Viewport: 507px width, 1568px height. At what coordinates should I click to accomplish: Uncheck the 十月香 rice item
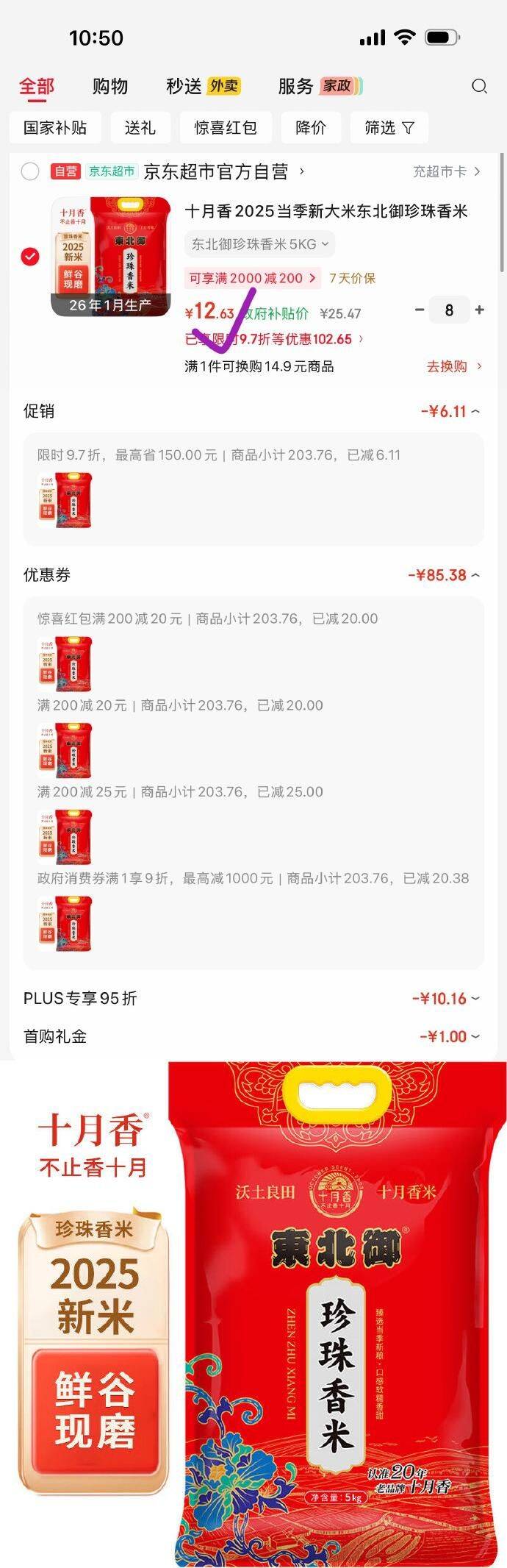pos(30,257)
